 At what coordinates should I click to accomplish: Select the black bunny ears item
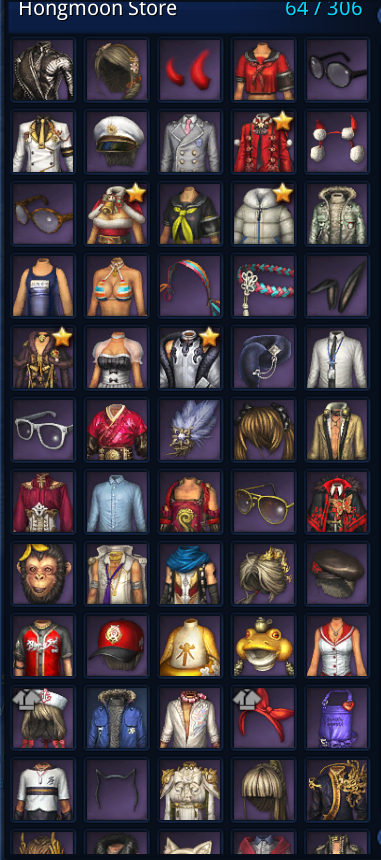(337, 285)
